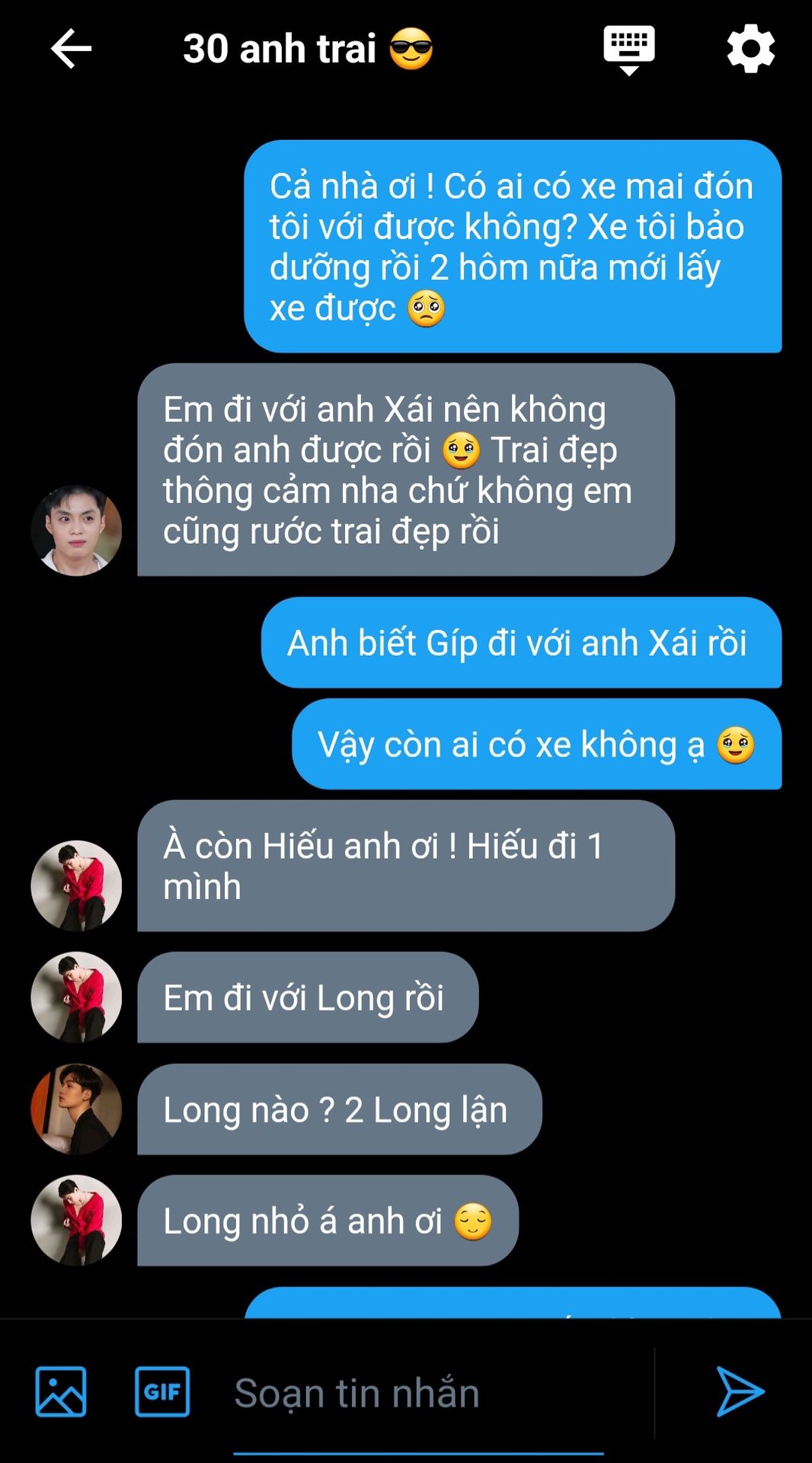Open avatar beside "À còn Hiếu anh ơi" message

click(x=76, y=885)
